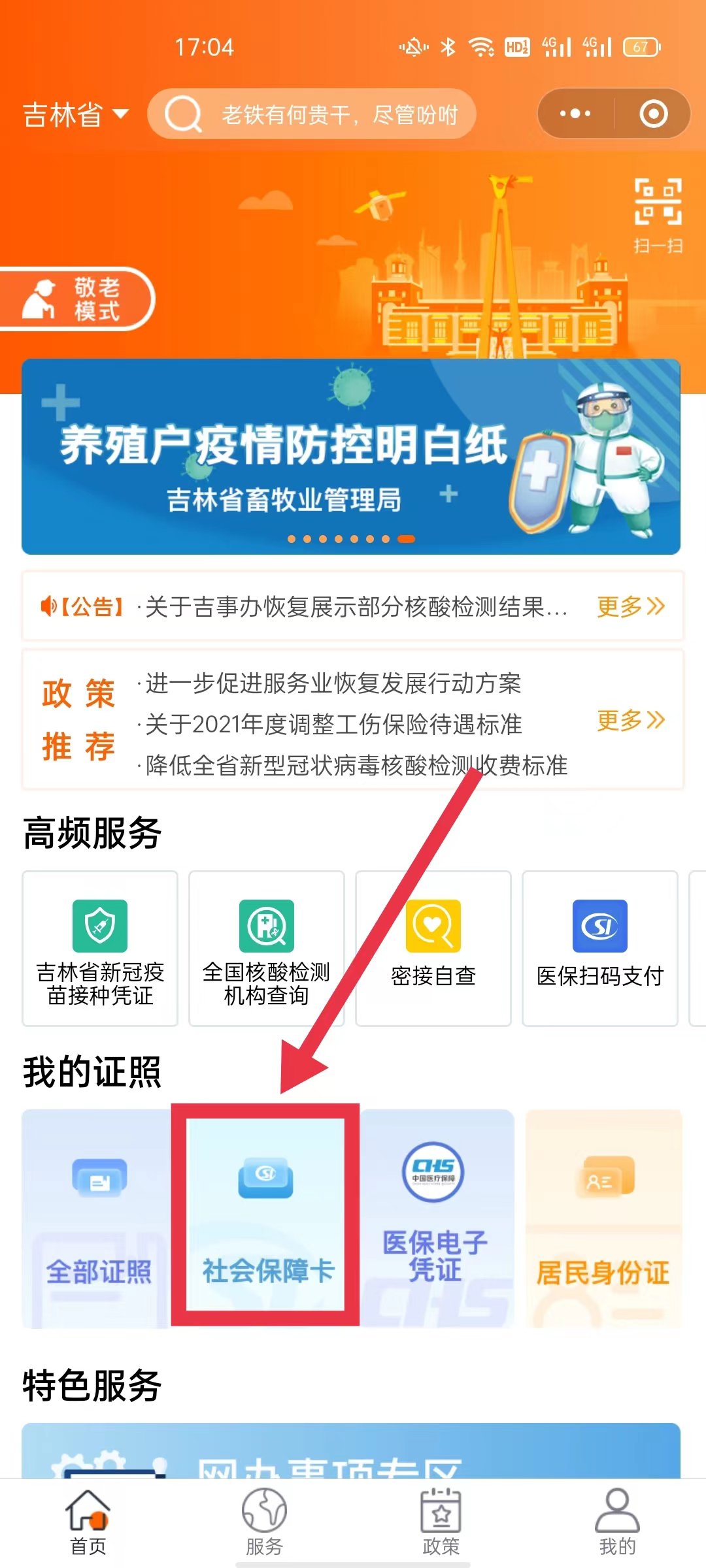Open 吉林省新冠疫苗接种凭证 service
Viewport: 706px width, 1568px height.
tap(100, 949)
